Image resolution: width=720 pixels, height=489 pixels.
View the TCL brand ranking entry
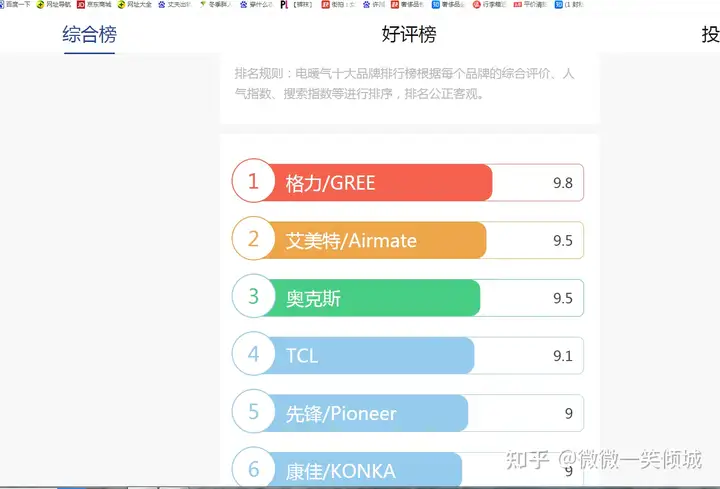click(x=302, y=356)
